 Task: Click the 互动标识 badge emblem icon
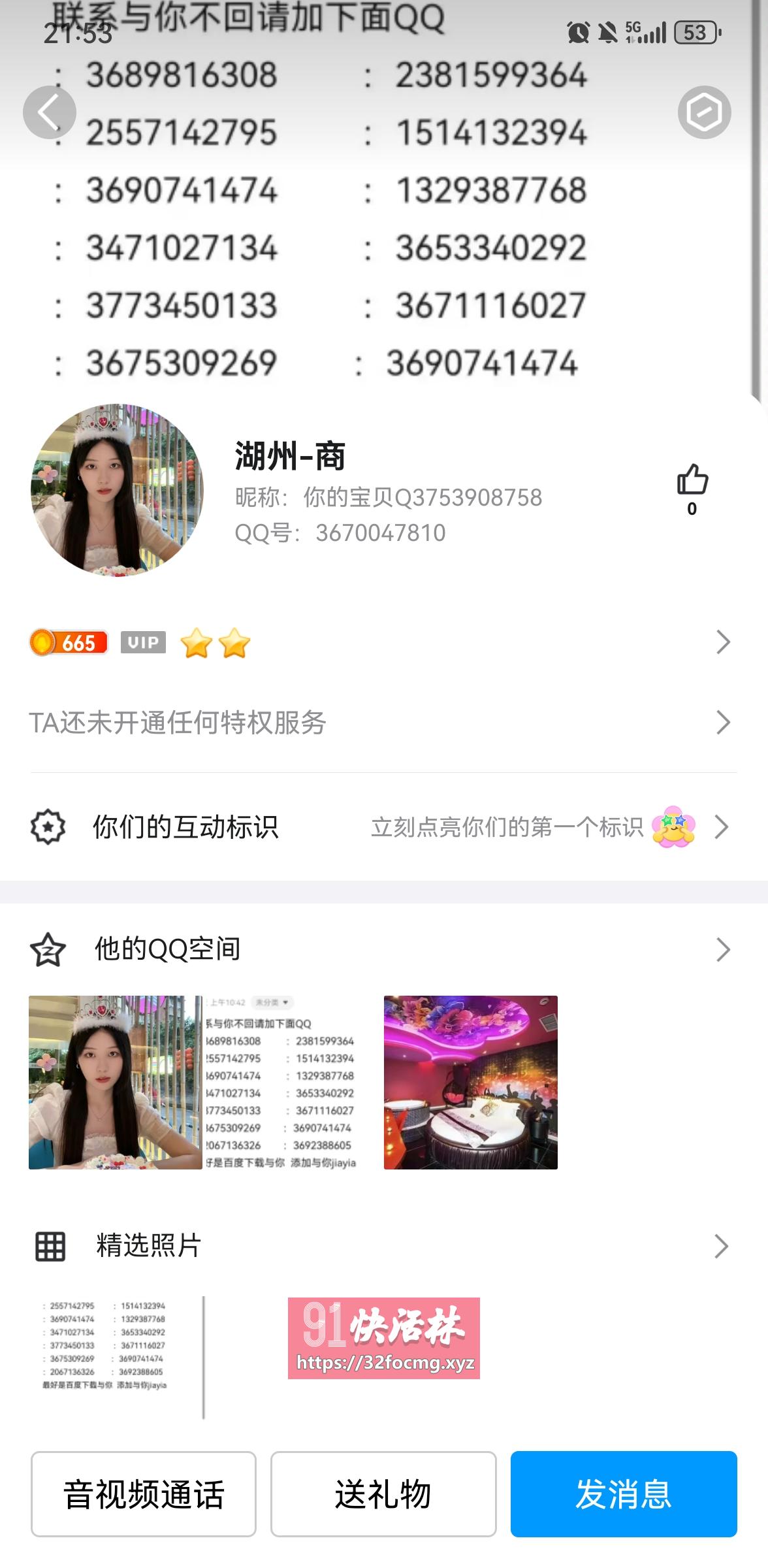tap(49, 826)
